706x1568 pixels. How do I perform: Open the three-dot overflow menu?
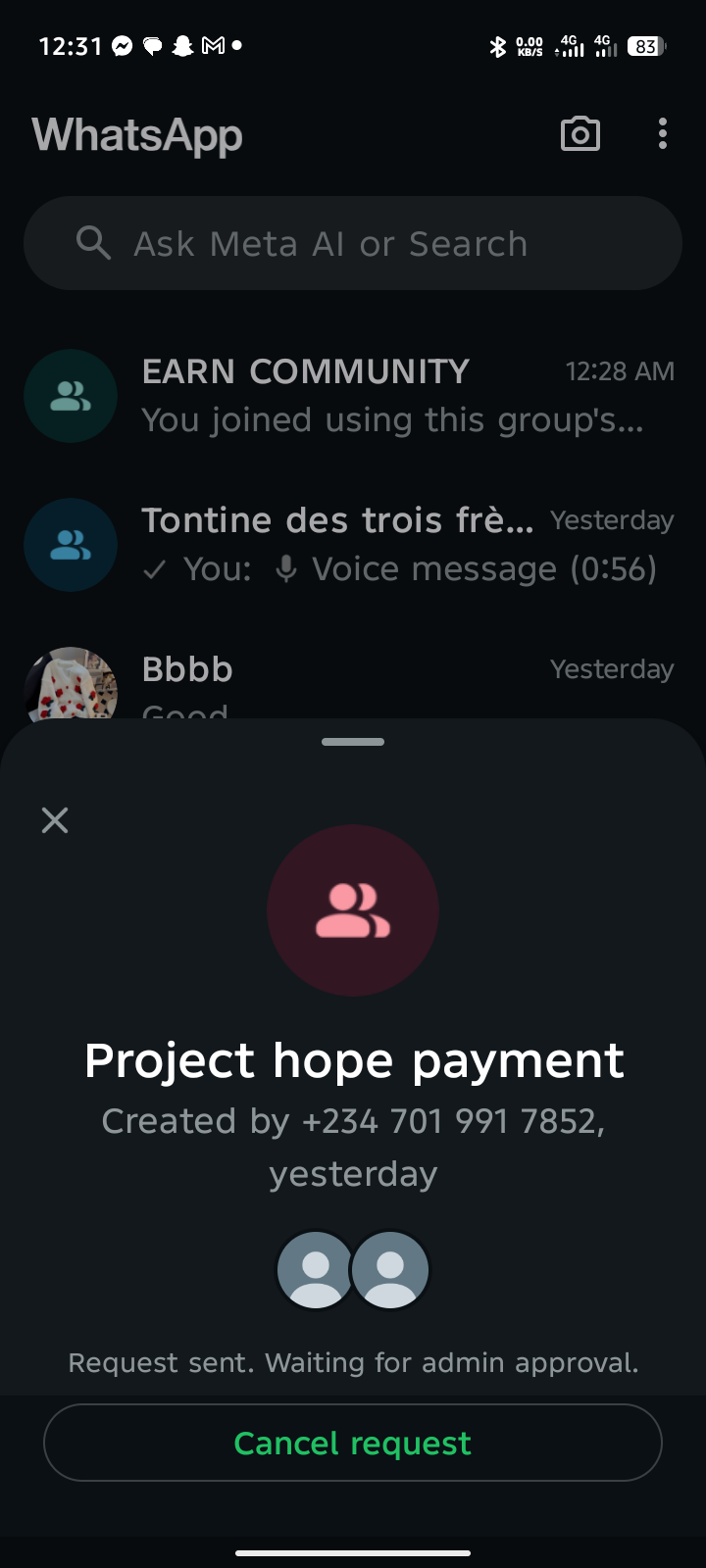pos(663,134)
